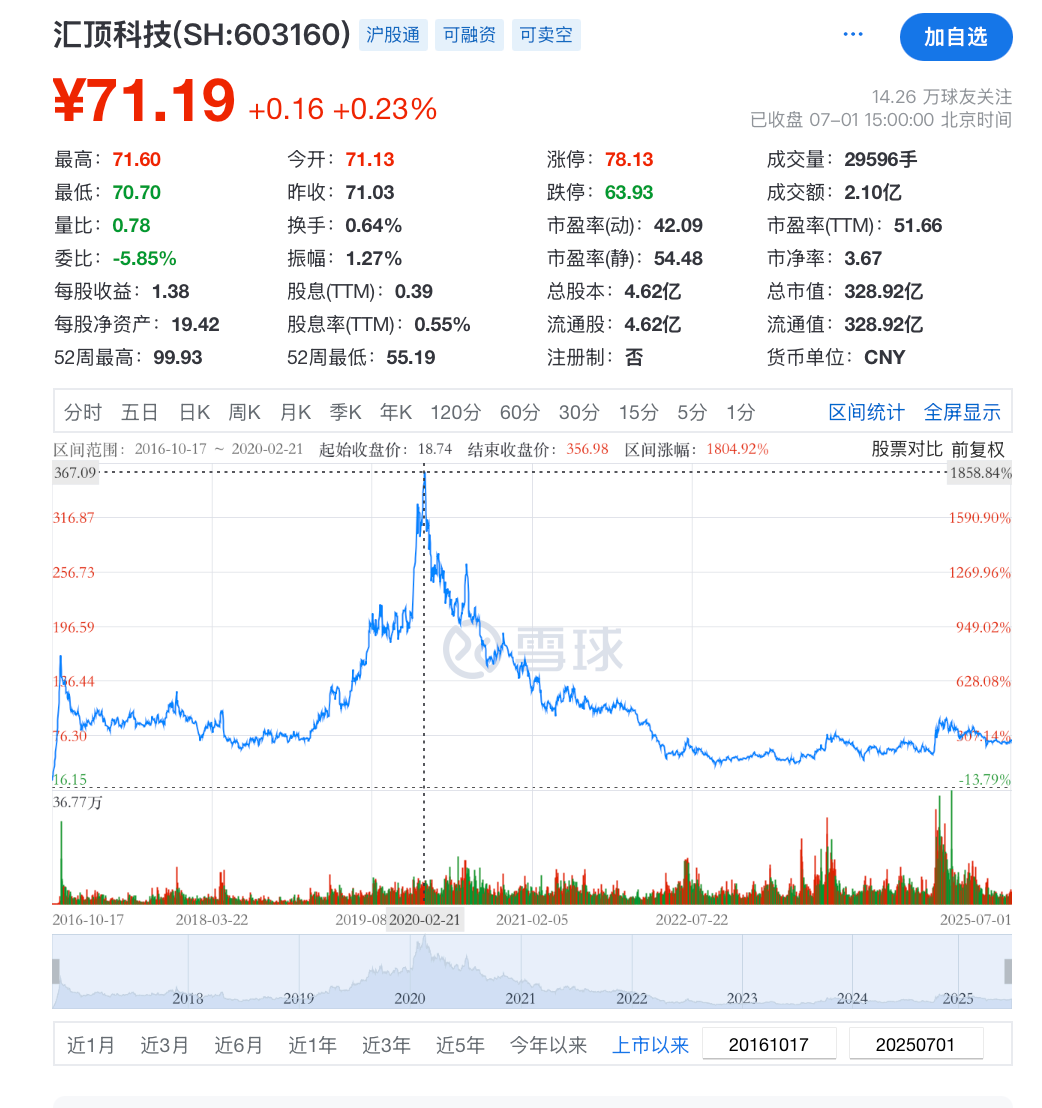Open the 区间统计 interval statistics panel
1042x1108 pixels.
coord(866,411)
